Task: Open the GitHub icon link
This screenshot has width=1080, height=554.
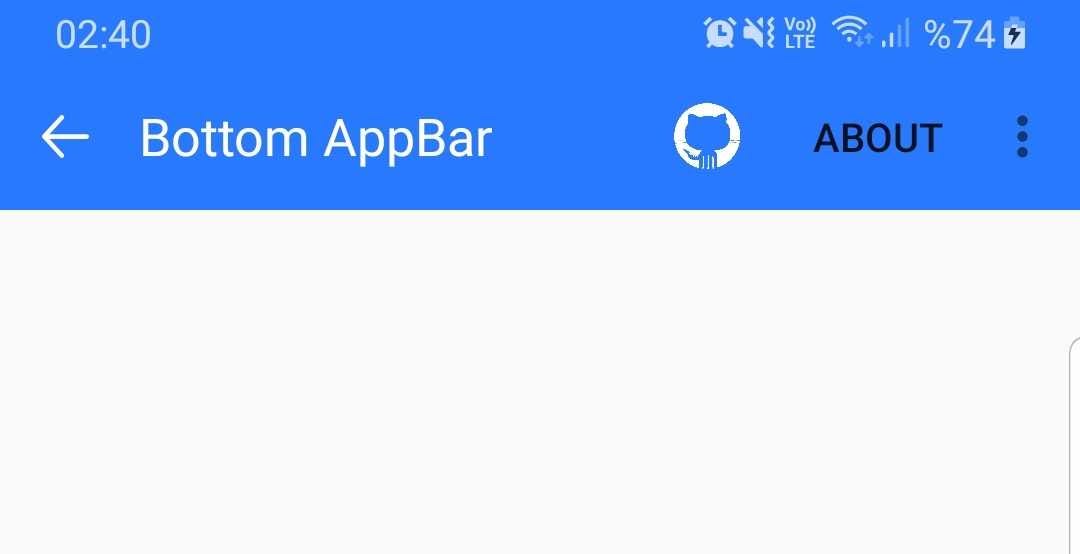Action: click(707, 136)
